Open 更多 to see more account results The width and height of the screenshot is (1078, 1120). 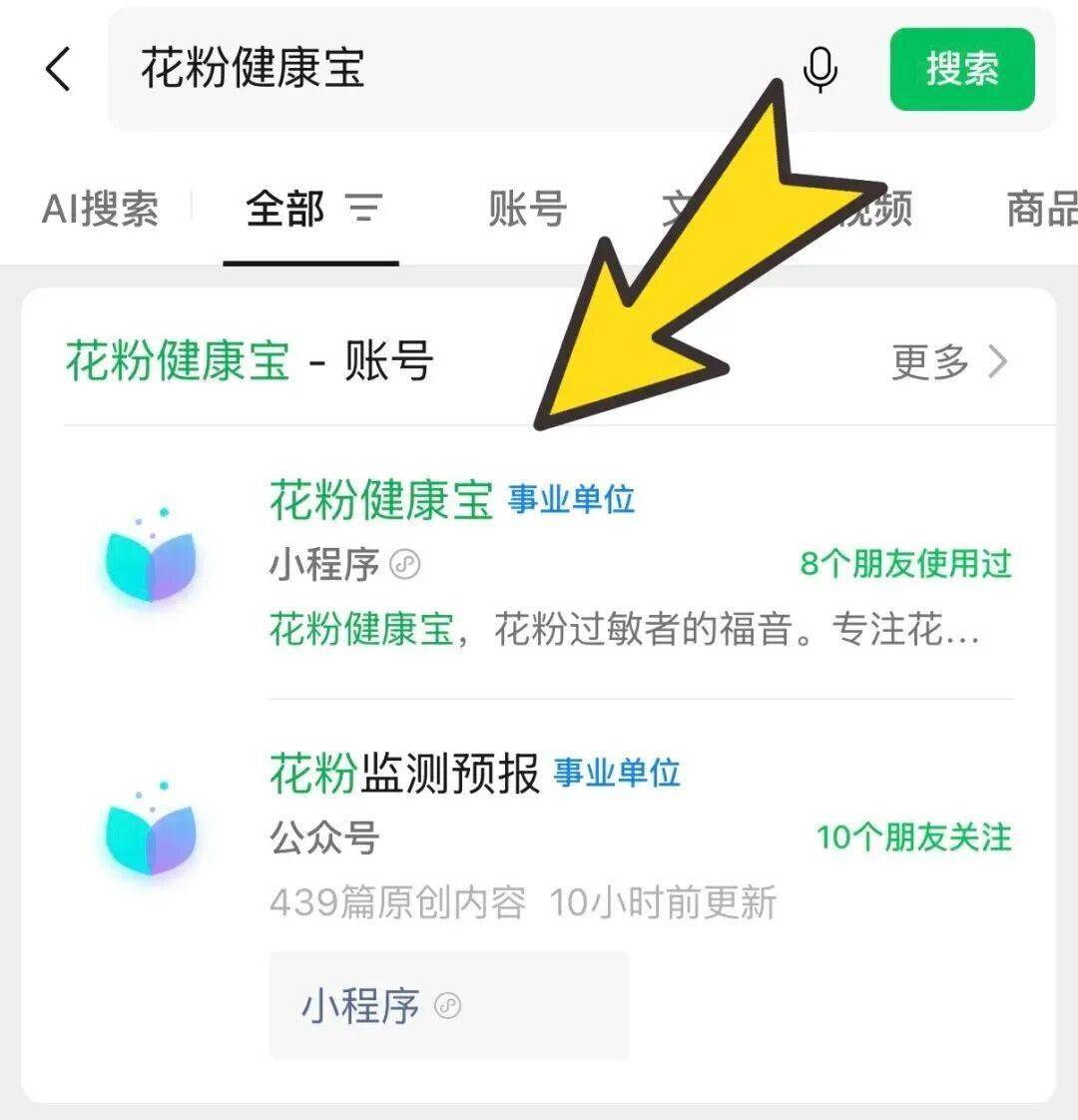(948, 361)
